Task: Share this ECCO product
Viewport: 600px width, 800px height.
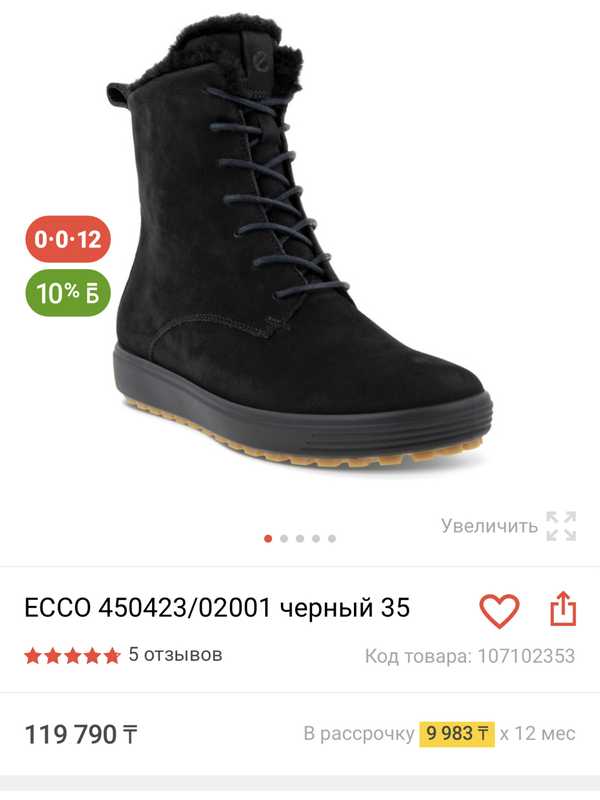Action: click(x=563, y=609)
